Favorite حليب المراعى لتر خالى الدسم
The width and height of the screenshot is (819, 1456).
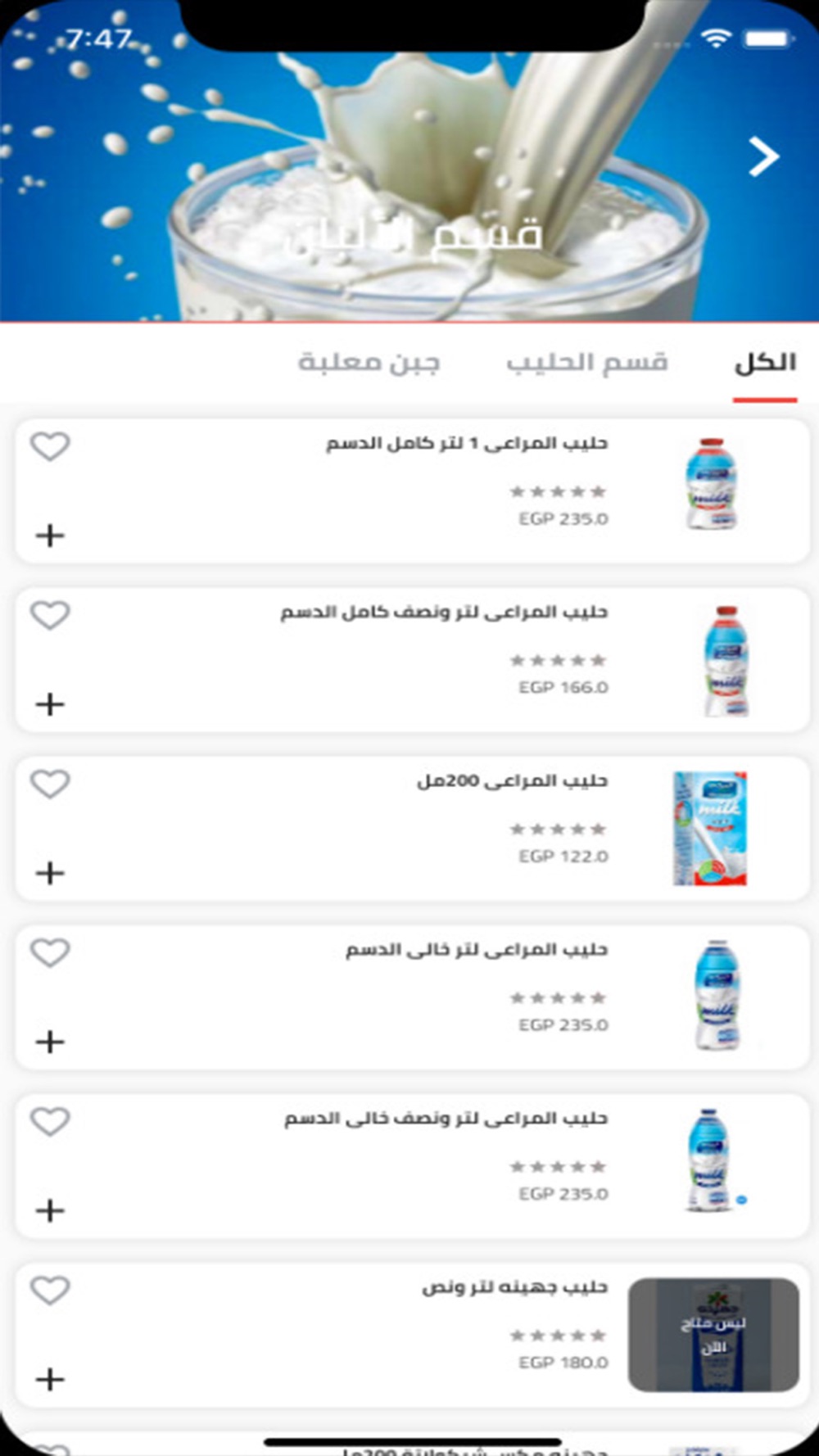(x=50, y=952)
